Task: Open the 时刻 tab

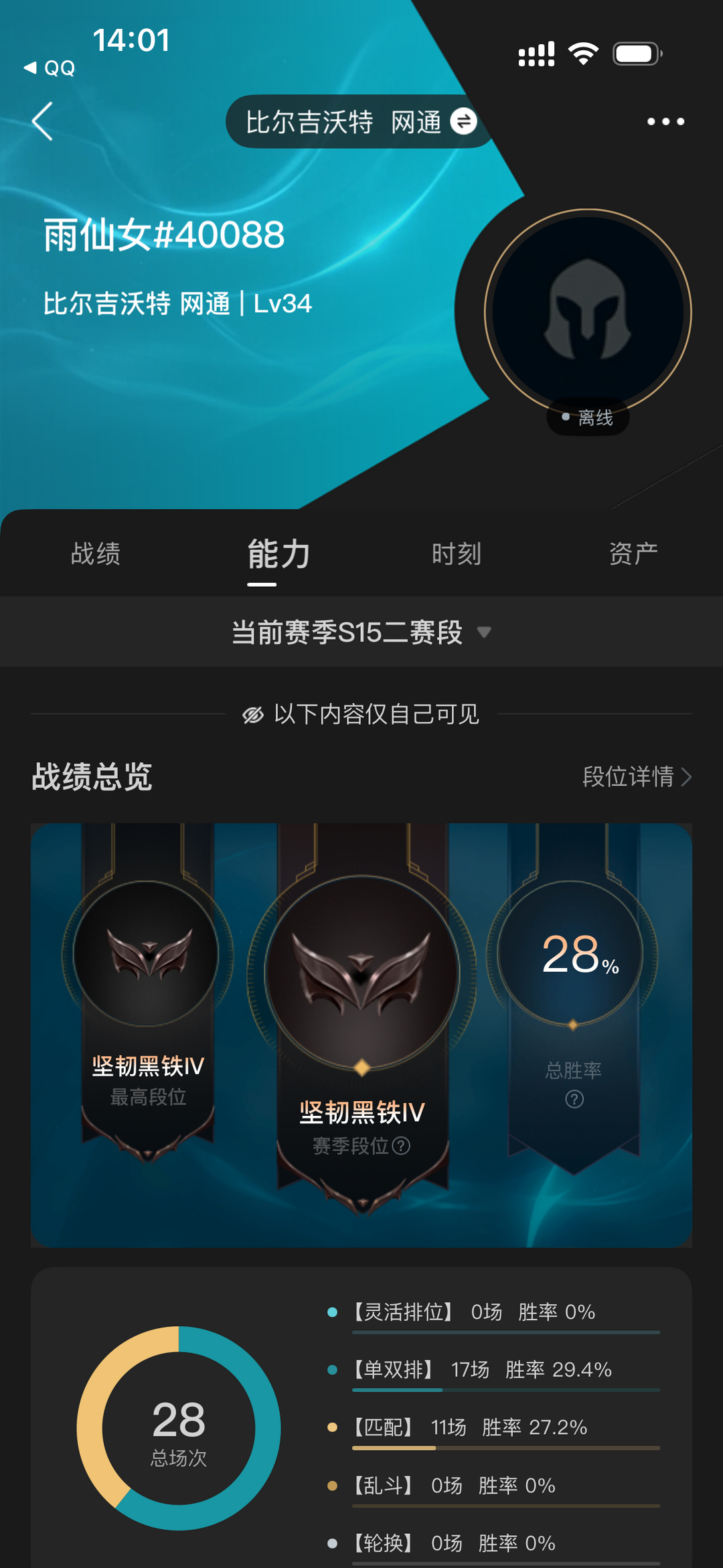Action: pyautogui.click(x=456, y=554)
